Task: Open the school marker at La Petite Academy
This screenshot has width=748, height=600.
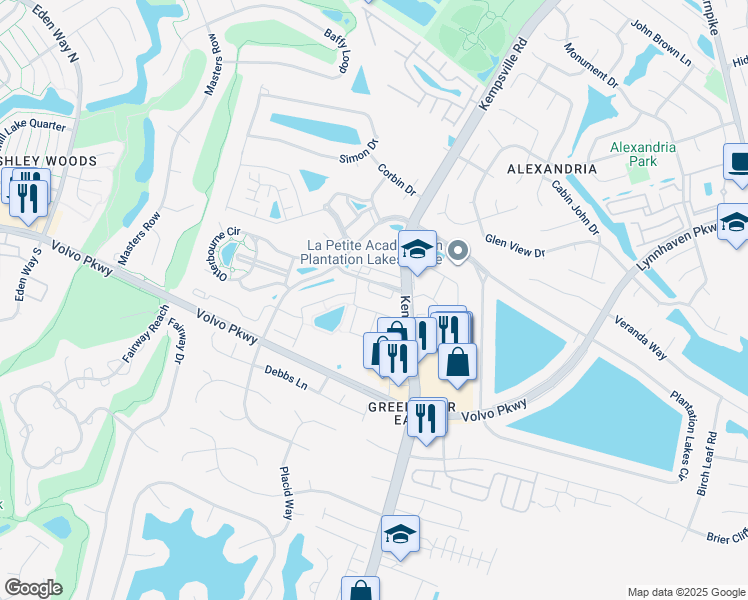Action: 418,249
